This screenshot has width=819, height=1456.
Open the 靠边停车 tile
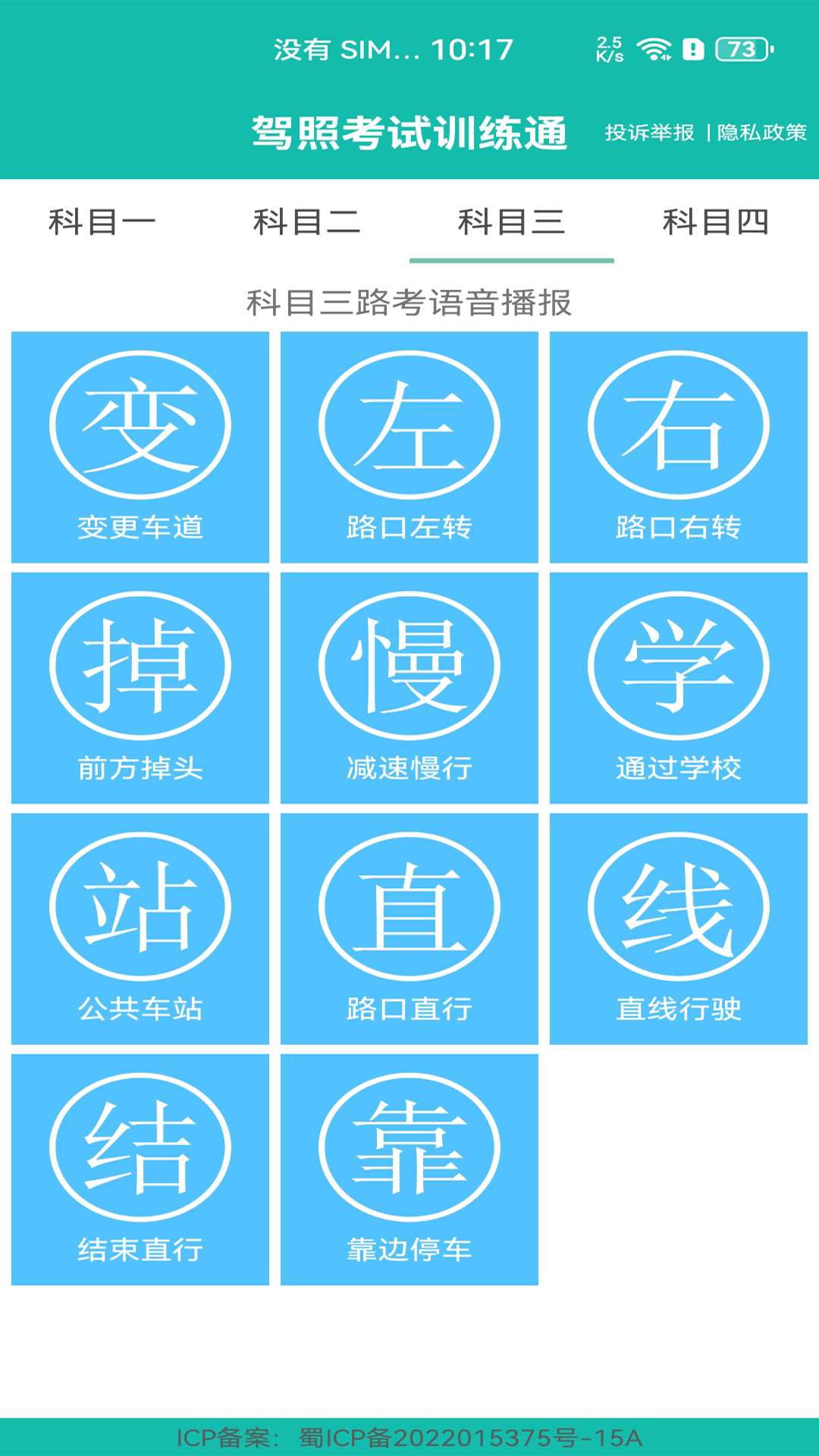tap(409, 1169)
